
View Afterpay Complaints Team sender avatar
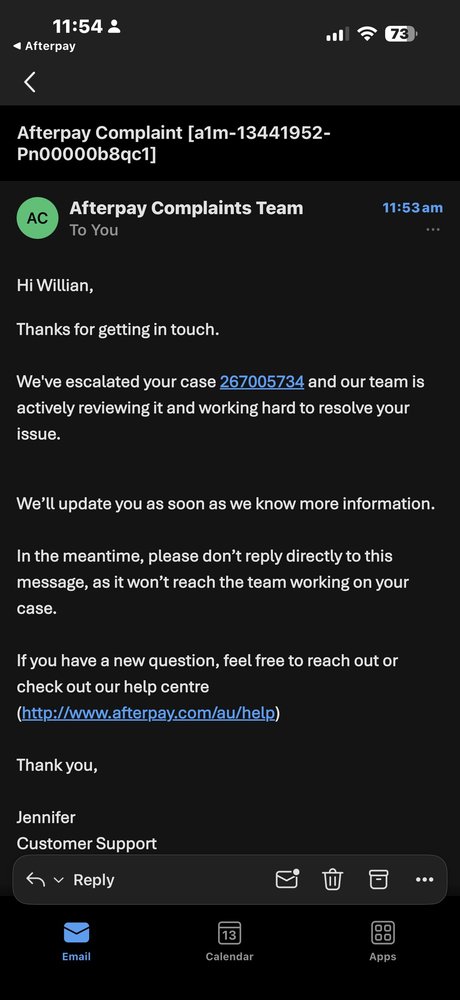coord(37,218)
